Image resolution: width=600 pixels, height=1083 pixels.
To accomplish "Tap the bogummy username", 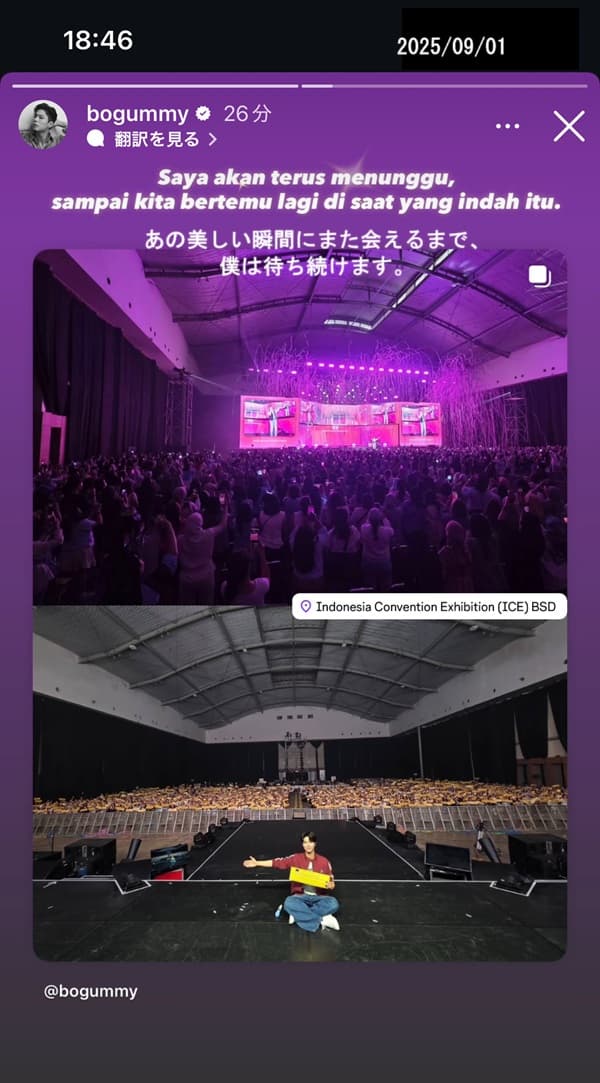I will point(137,114).
